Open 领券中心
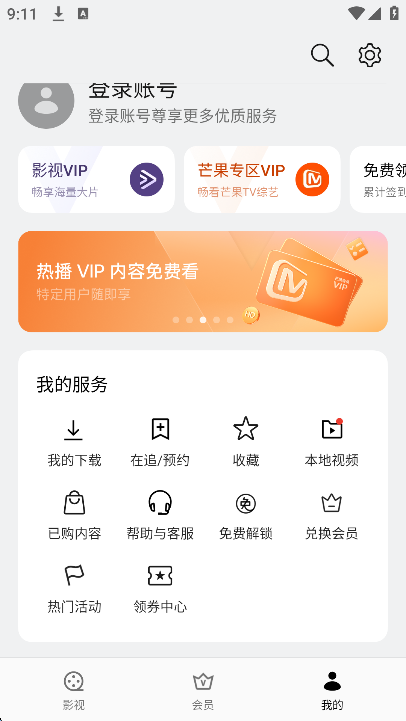 click(x=160, y=589)
